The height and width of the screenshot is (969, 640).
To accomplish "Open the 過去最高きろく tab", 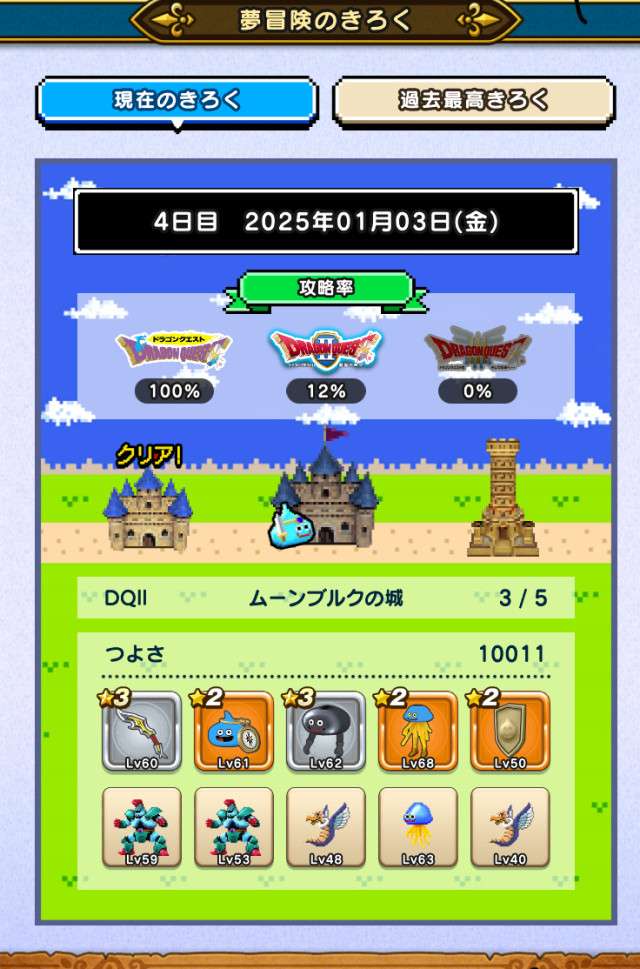I will click(473, 101).
